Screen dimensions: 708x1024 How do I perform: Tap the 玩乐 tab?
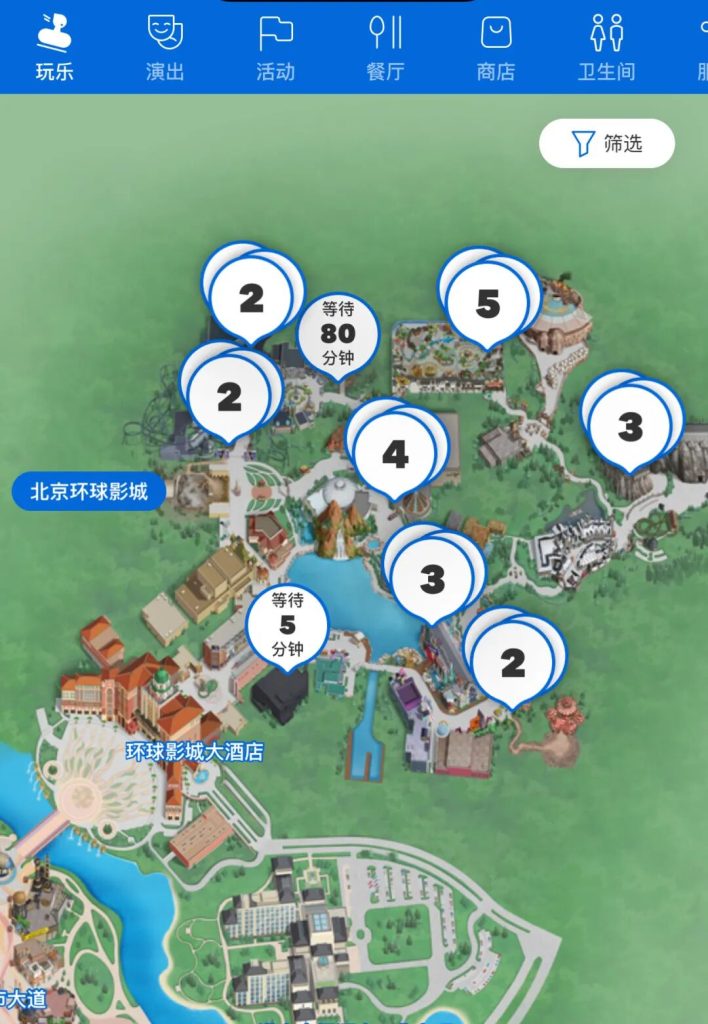click(x=55, y=48)
